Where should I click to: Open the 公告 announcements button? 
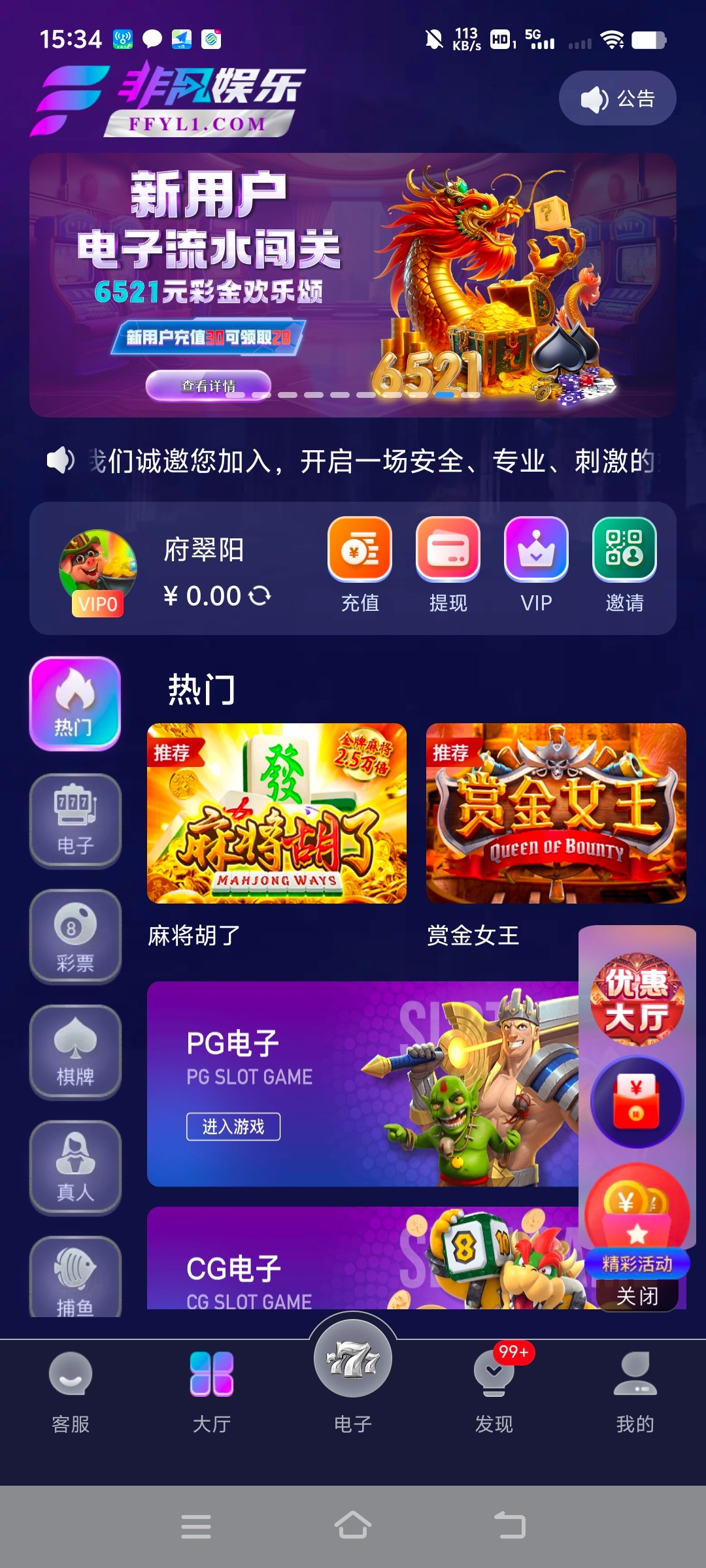point(617,99)
